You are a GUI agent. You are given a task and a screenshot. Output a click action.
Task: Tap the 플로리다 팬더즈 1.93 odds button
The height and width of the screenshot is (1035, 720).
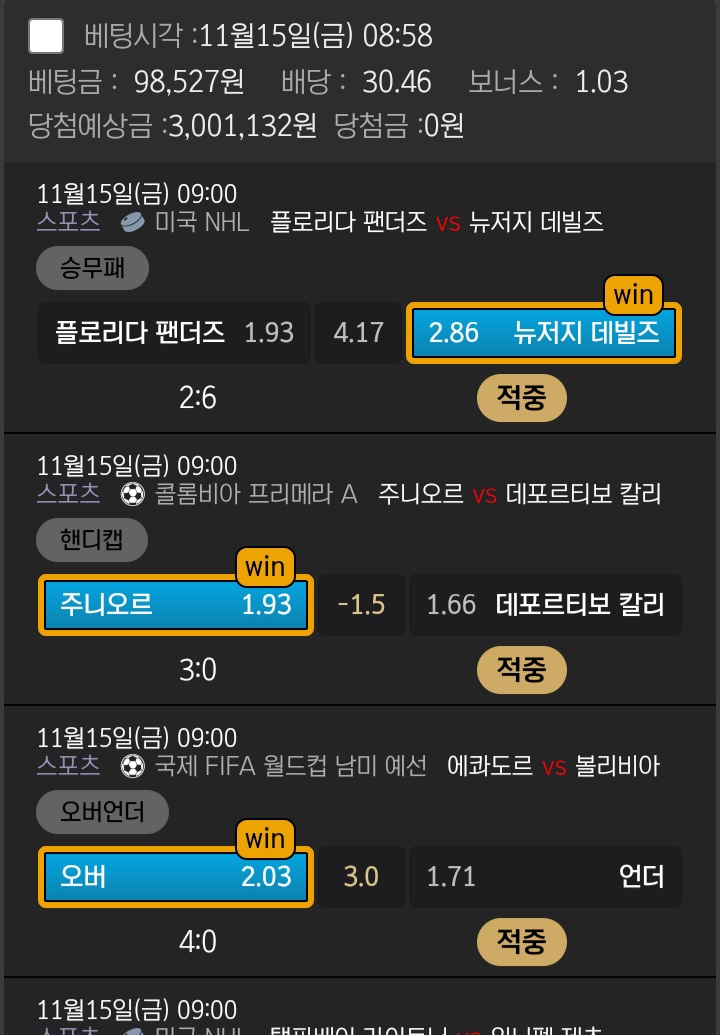pos(174,332)
